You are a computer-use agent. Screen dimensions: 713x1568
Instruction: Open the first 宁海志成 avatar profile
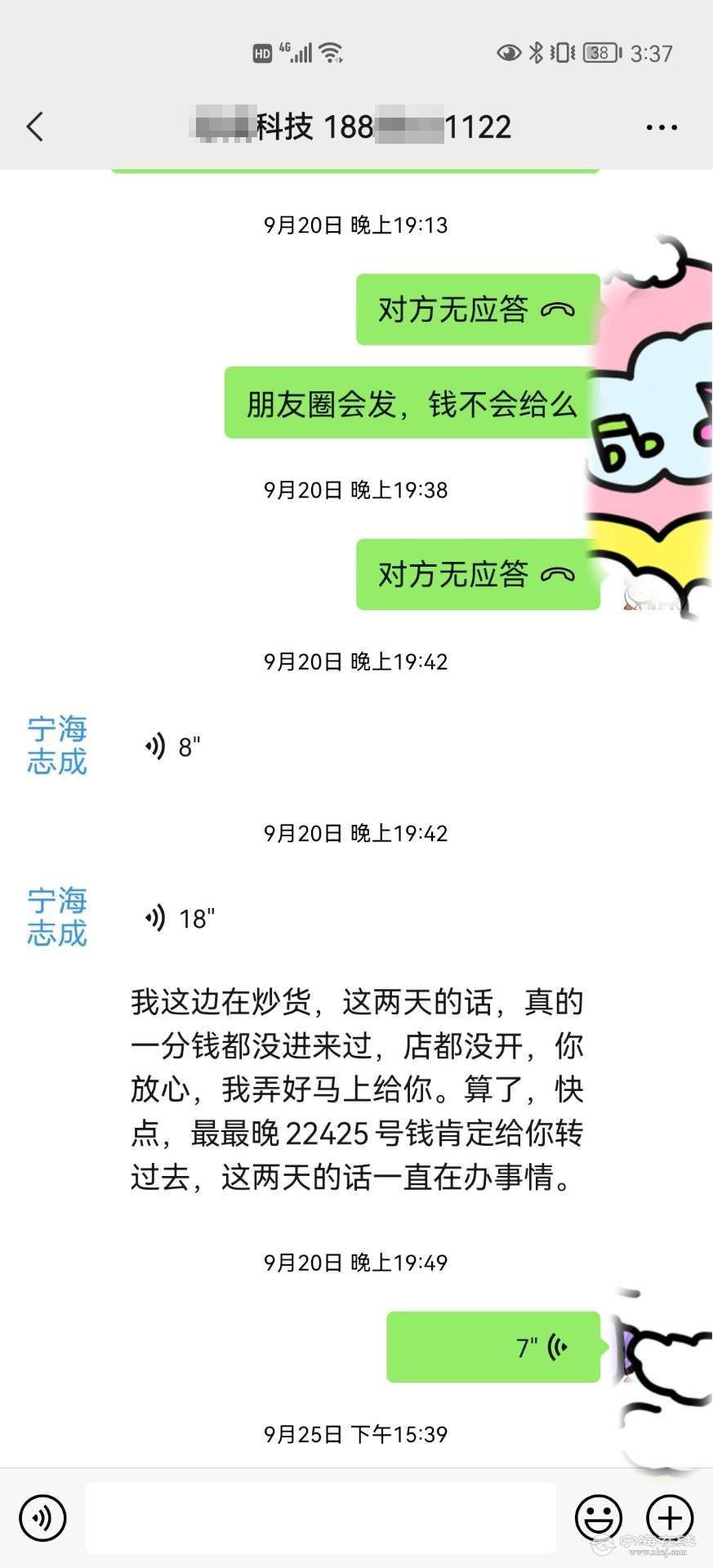(x=57, y=746)
